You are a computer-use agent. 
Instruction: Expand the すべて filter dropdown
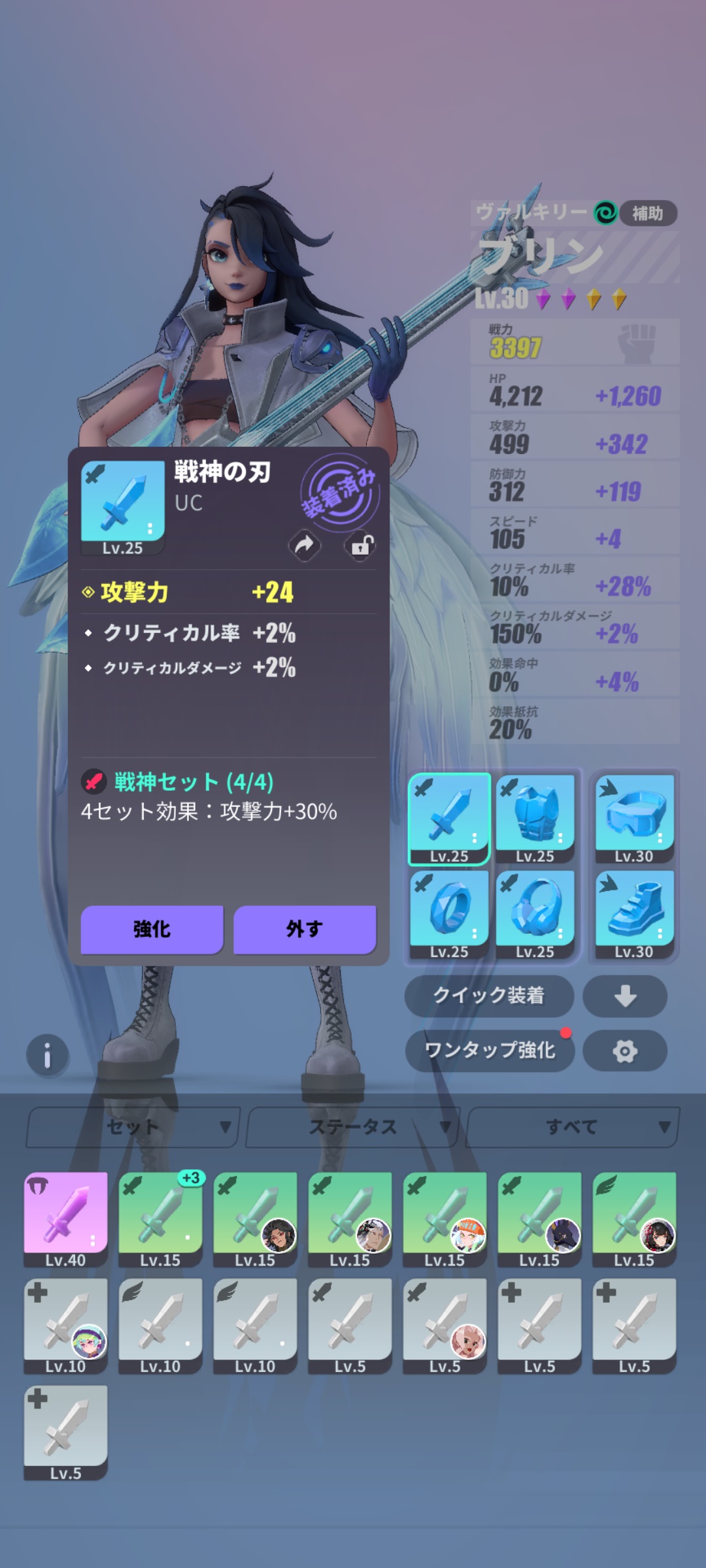pyautogui.click(x=572, y=1127)
